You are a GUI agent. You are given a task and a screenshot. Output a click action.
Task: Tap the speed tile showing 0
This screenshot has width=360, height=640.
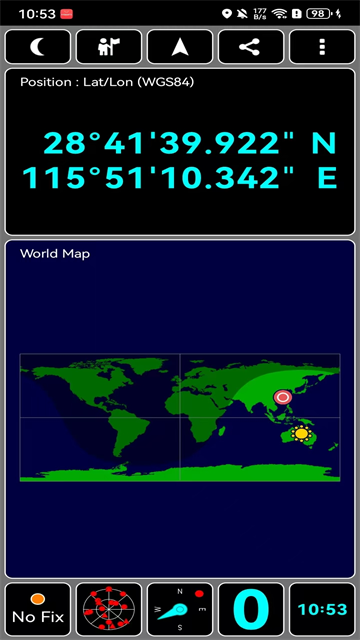click(251, 610)
